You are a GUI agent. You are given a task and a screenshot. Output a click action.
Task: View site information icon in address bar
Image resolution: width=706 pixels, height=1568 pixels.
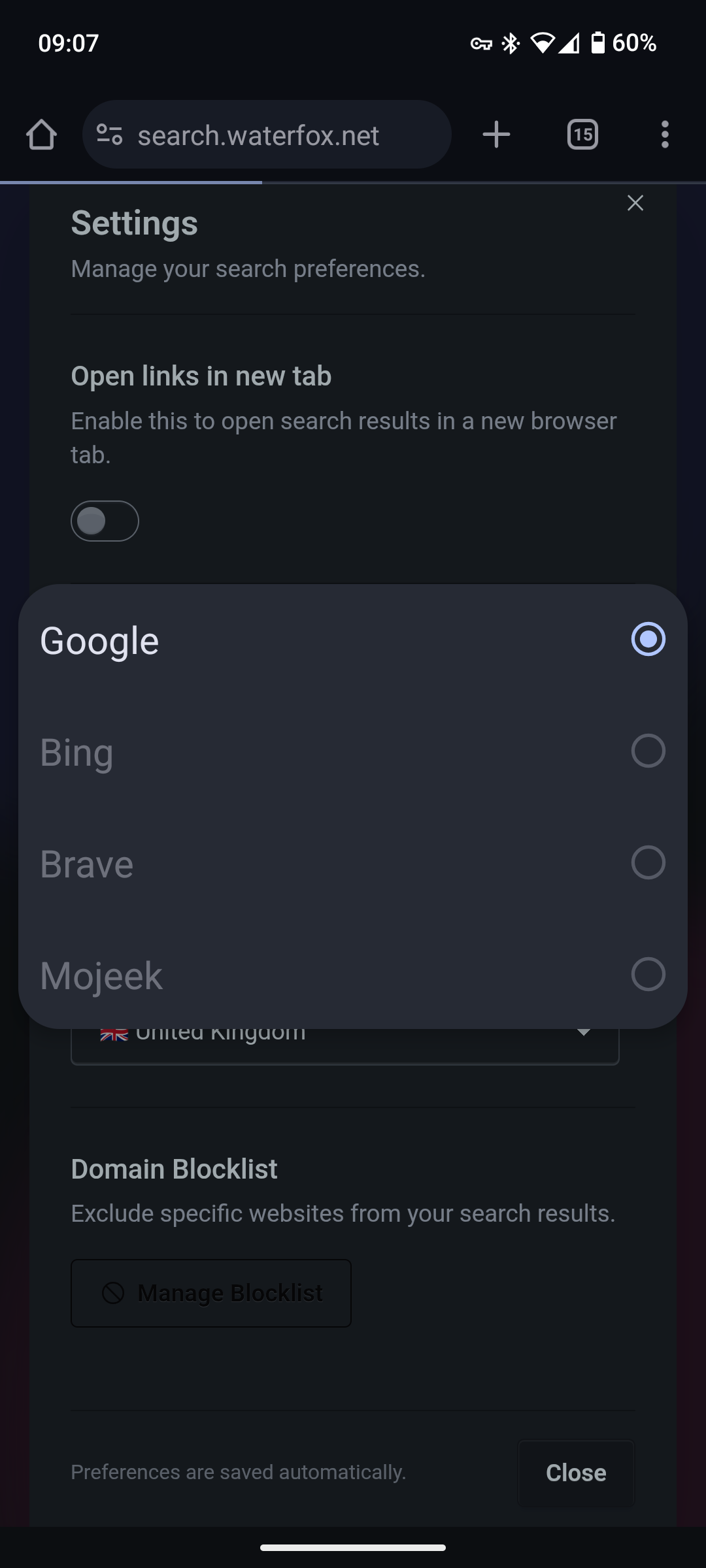pos(109,135)
